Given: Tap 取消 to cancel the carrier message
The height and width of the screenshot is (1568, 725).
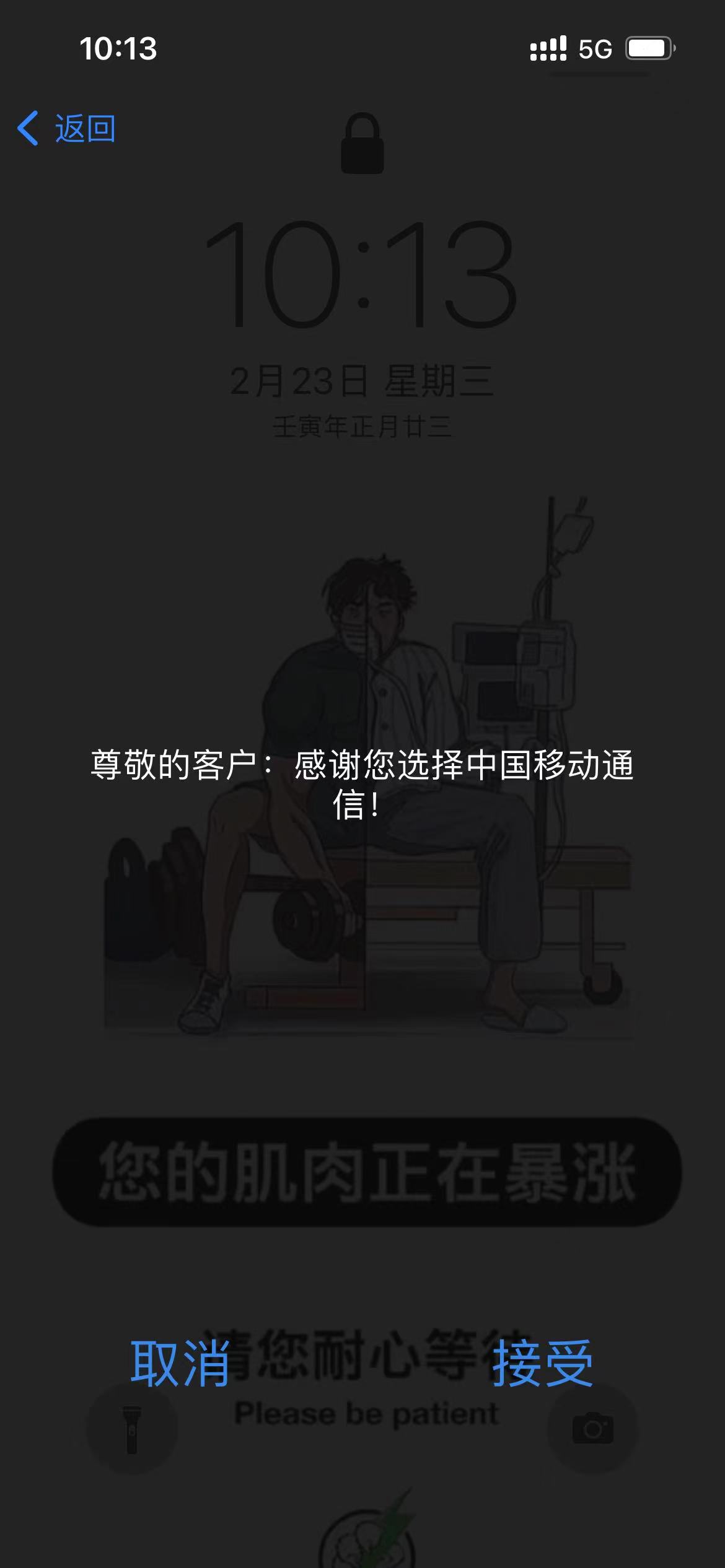Looking at the screenshot, I should coord(180,1363).
